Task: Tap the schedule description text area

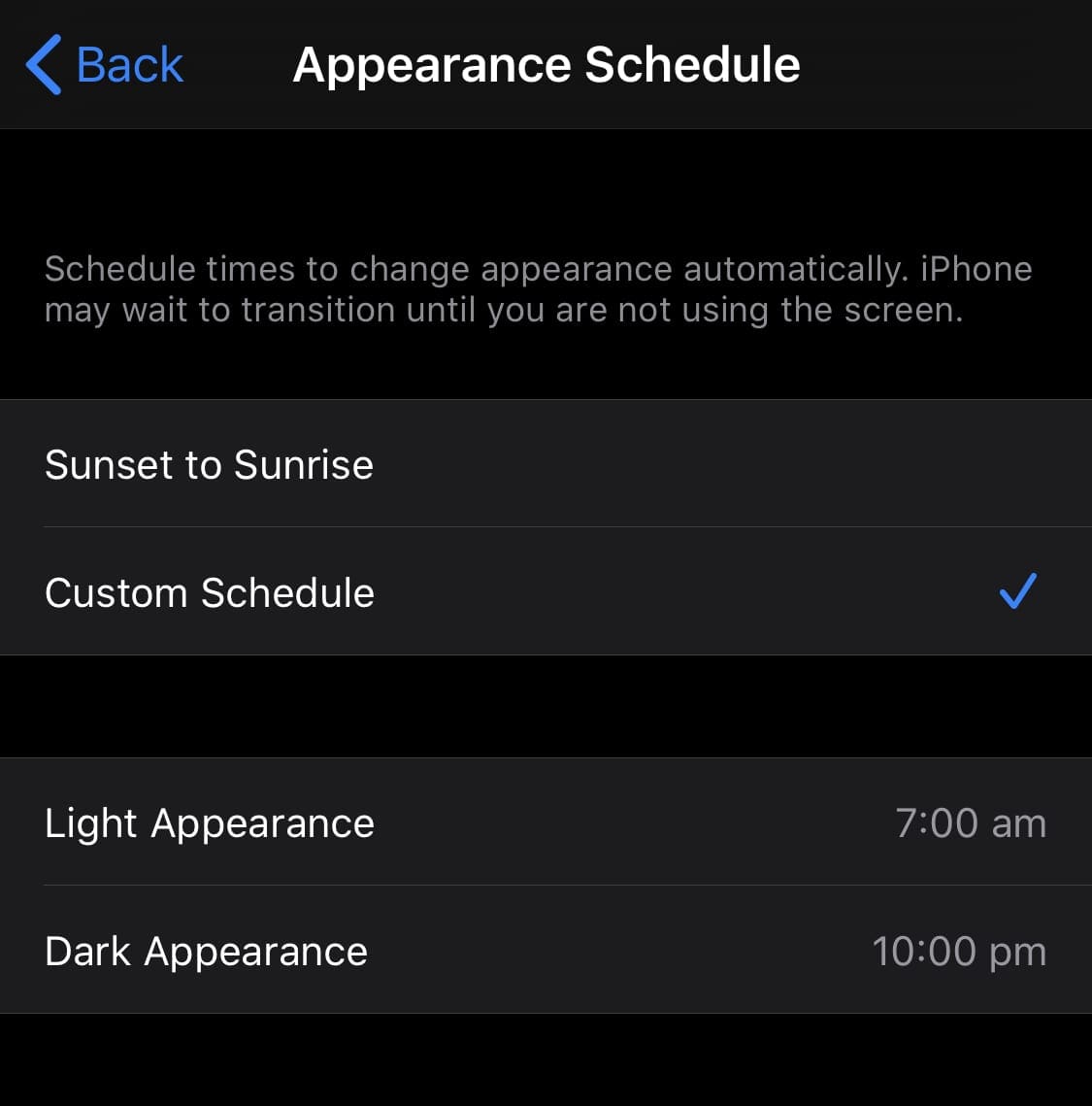Action: [539, 288]
